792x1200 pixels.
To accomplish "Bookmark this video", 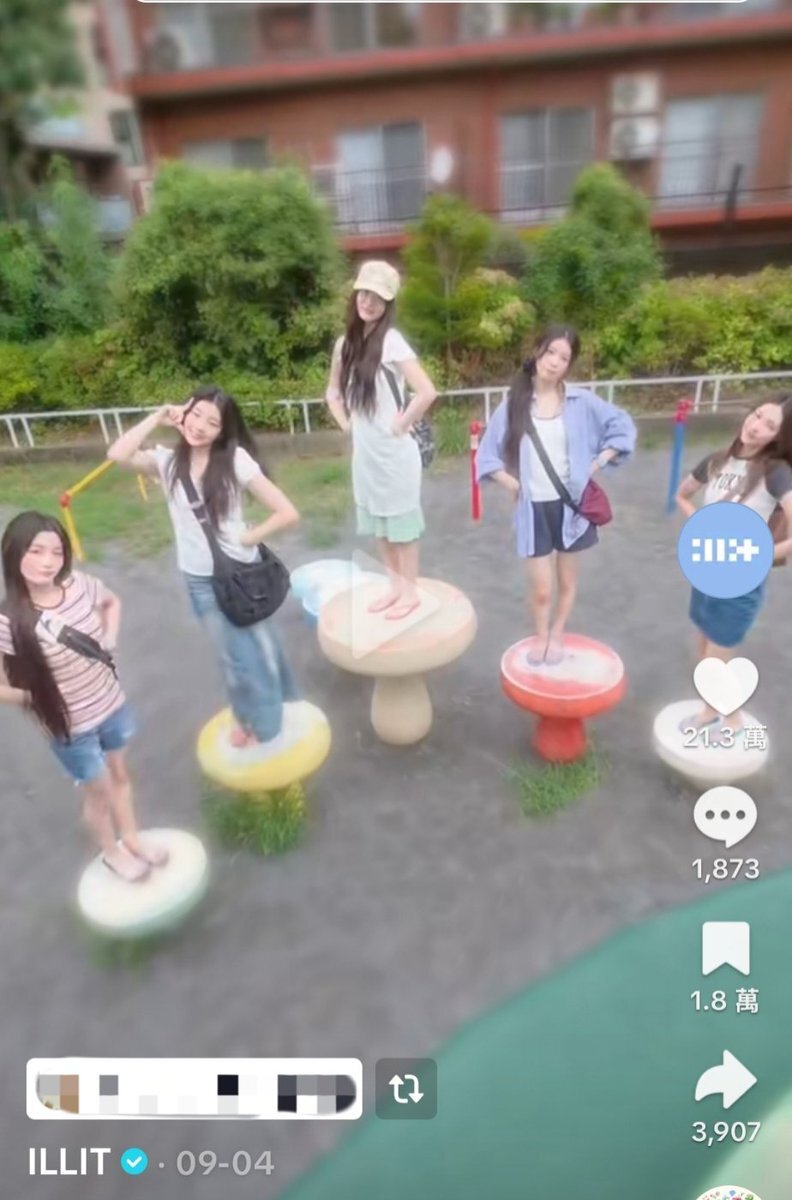I will [725, 948].
